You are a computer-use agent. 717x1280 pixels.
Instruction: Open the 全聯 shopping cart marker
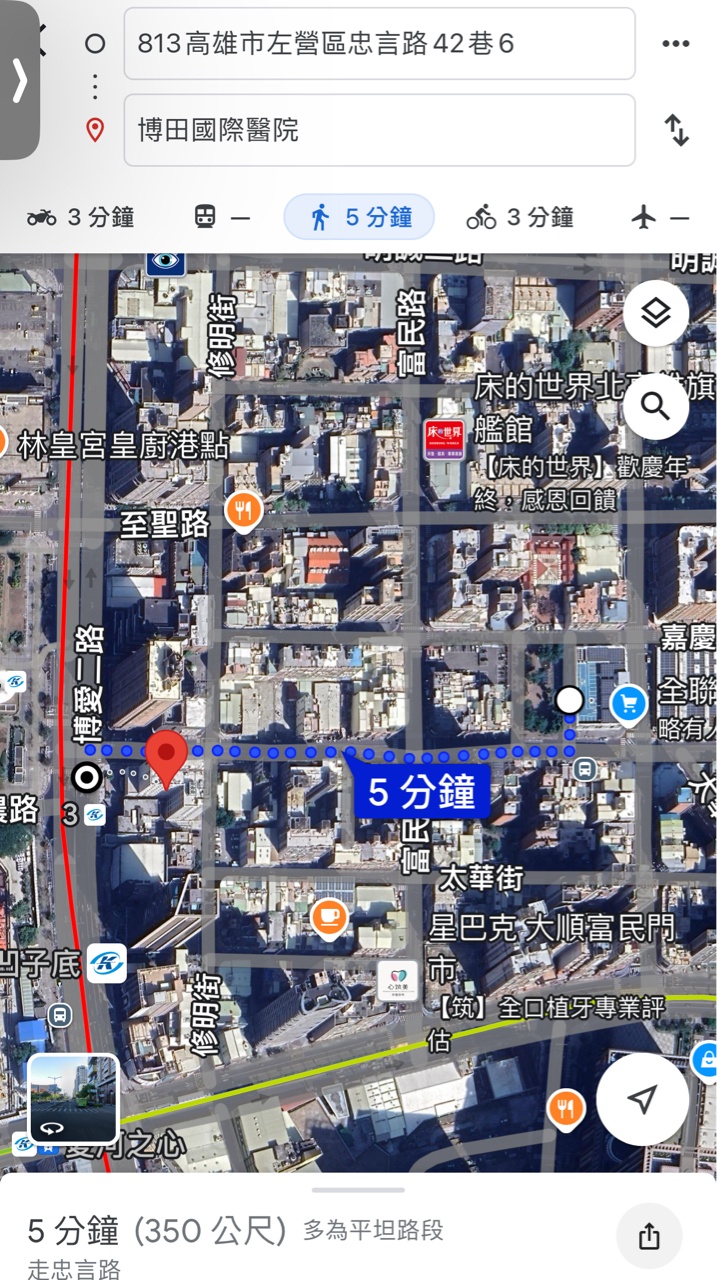(x=627, y=704)
